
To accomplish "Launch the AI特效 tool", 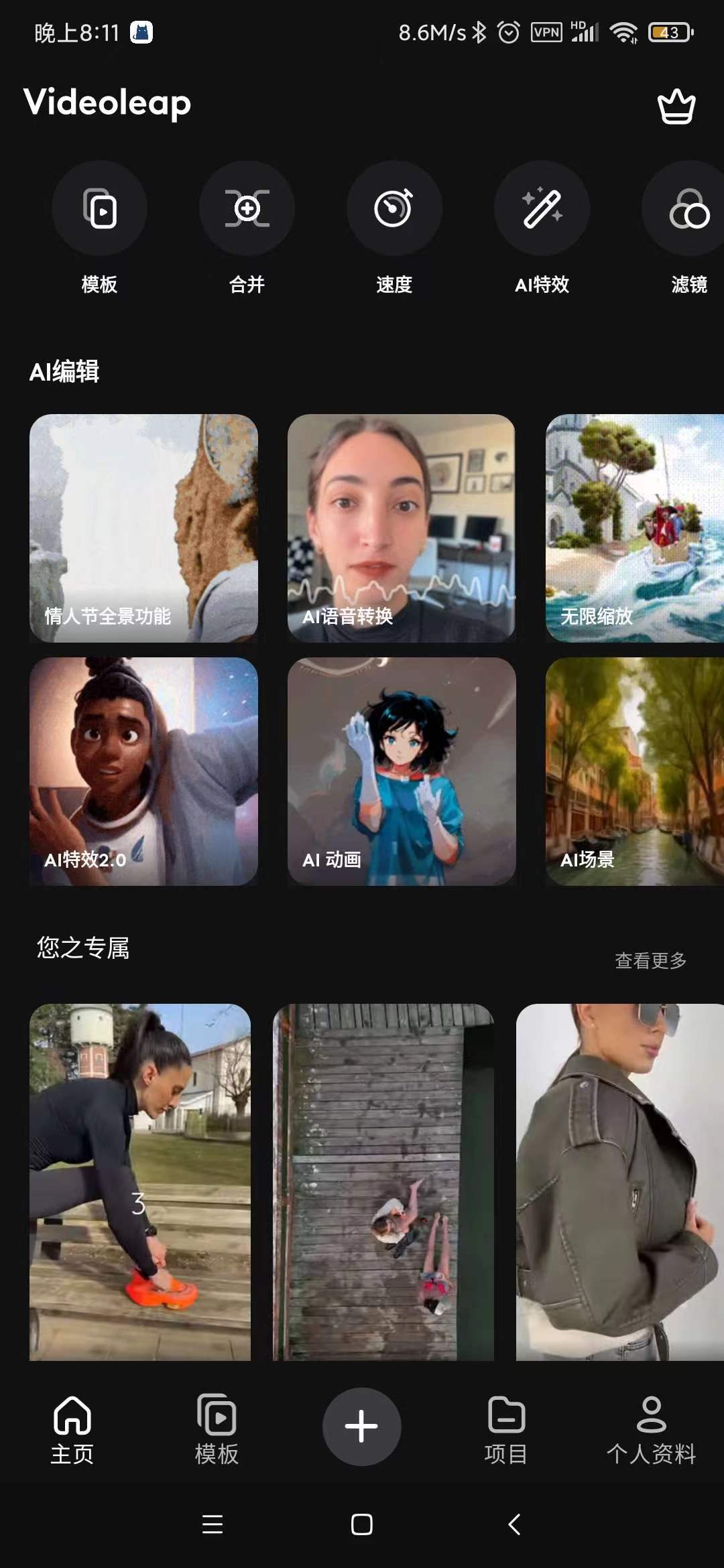I will pos(542,208).
